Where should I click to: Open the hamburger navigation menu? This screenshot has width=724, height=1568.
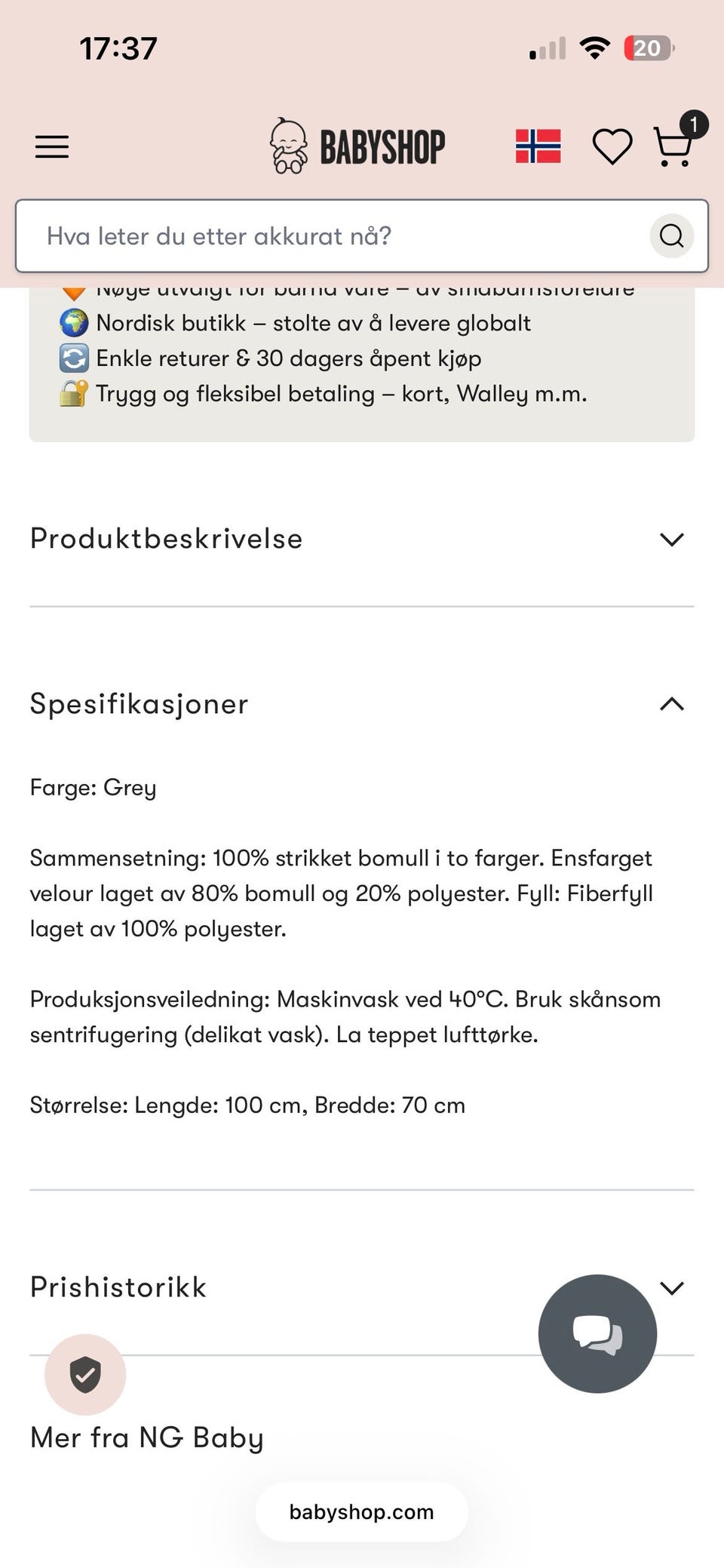tap(51, 146)
